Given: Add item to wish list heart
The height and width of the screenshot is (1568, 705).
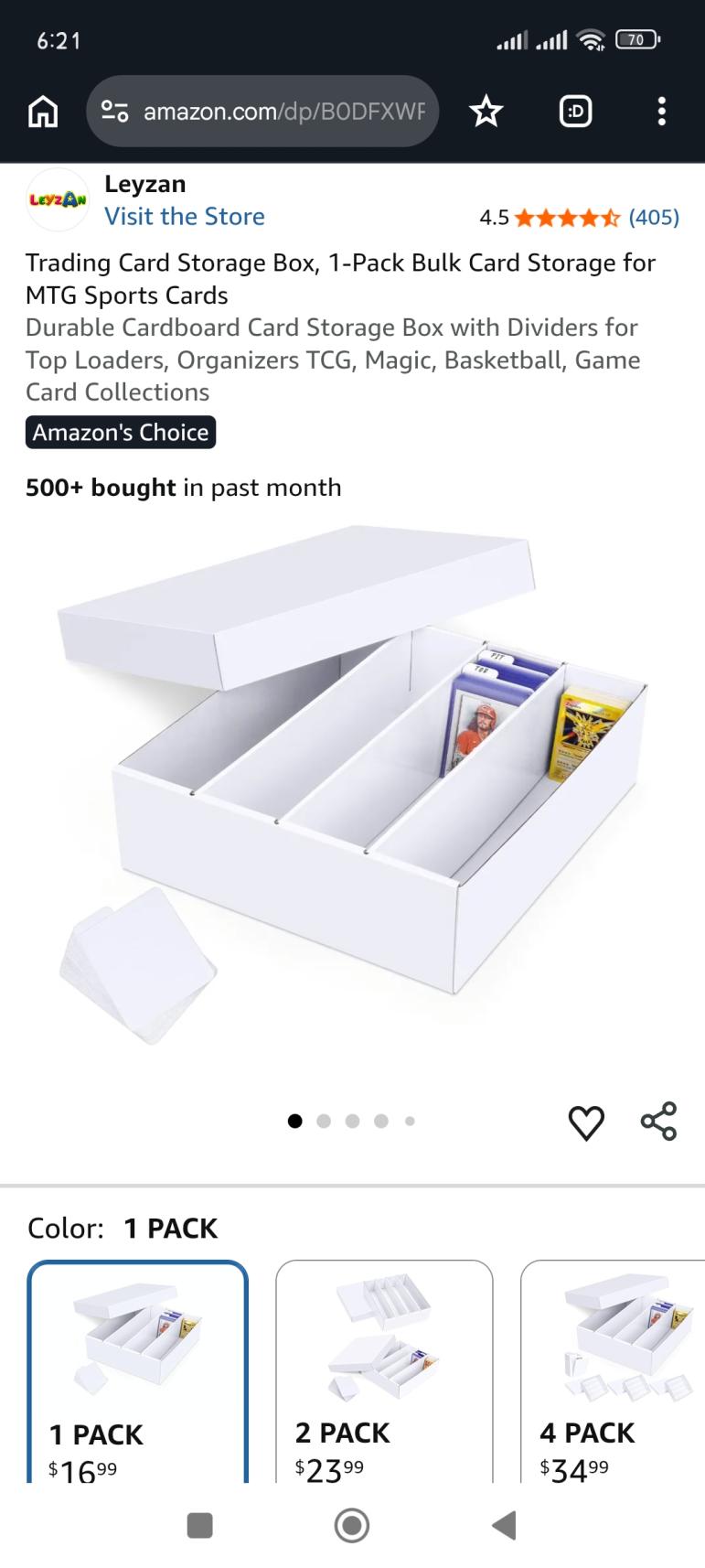Looking at the screenshot, I should point(586,1122).
